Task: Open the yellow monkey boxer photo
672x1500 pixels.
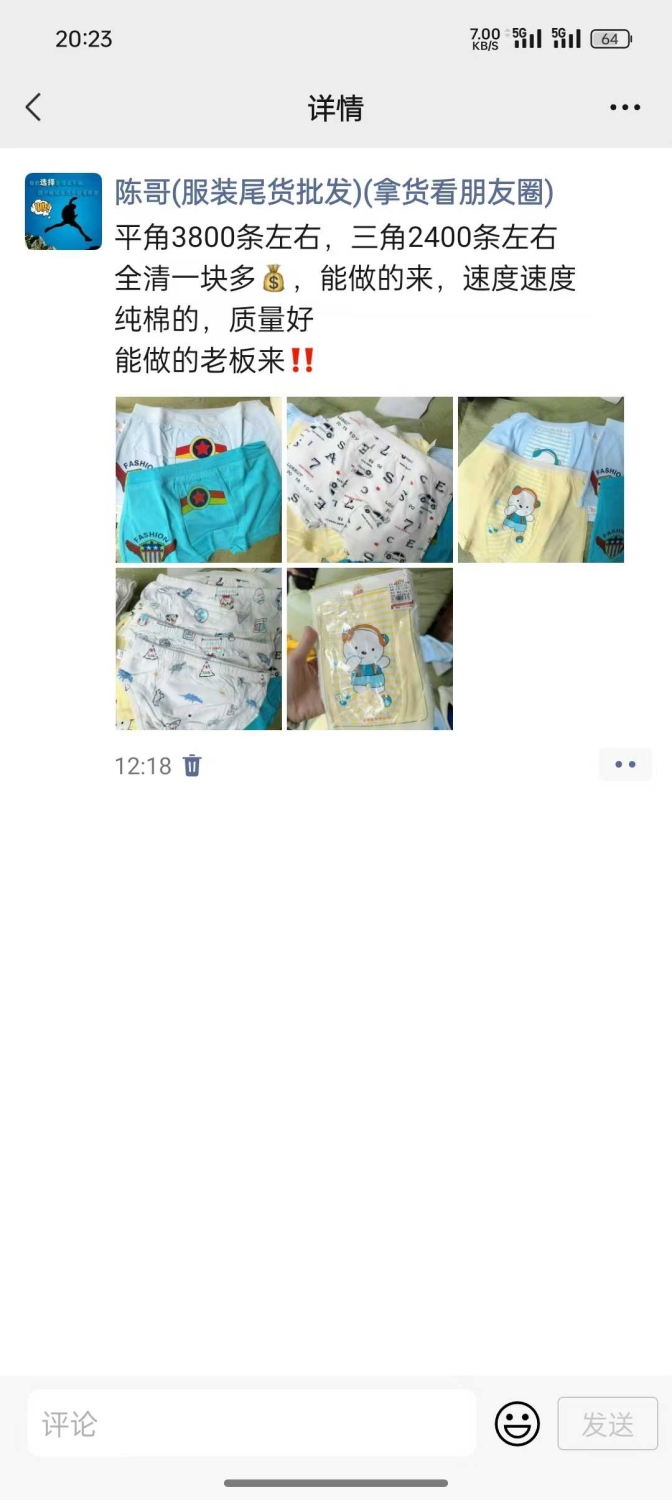Action: click(x=541, y=480)
